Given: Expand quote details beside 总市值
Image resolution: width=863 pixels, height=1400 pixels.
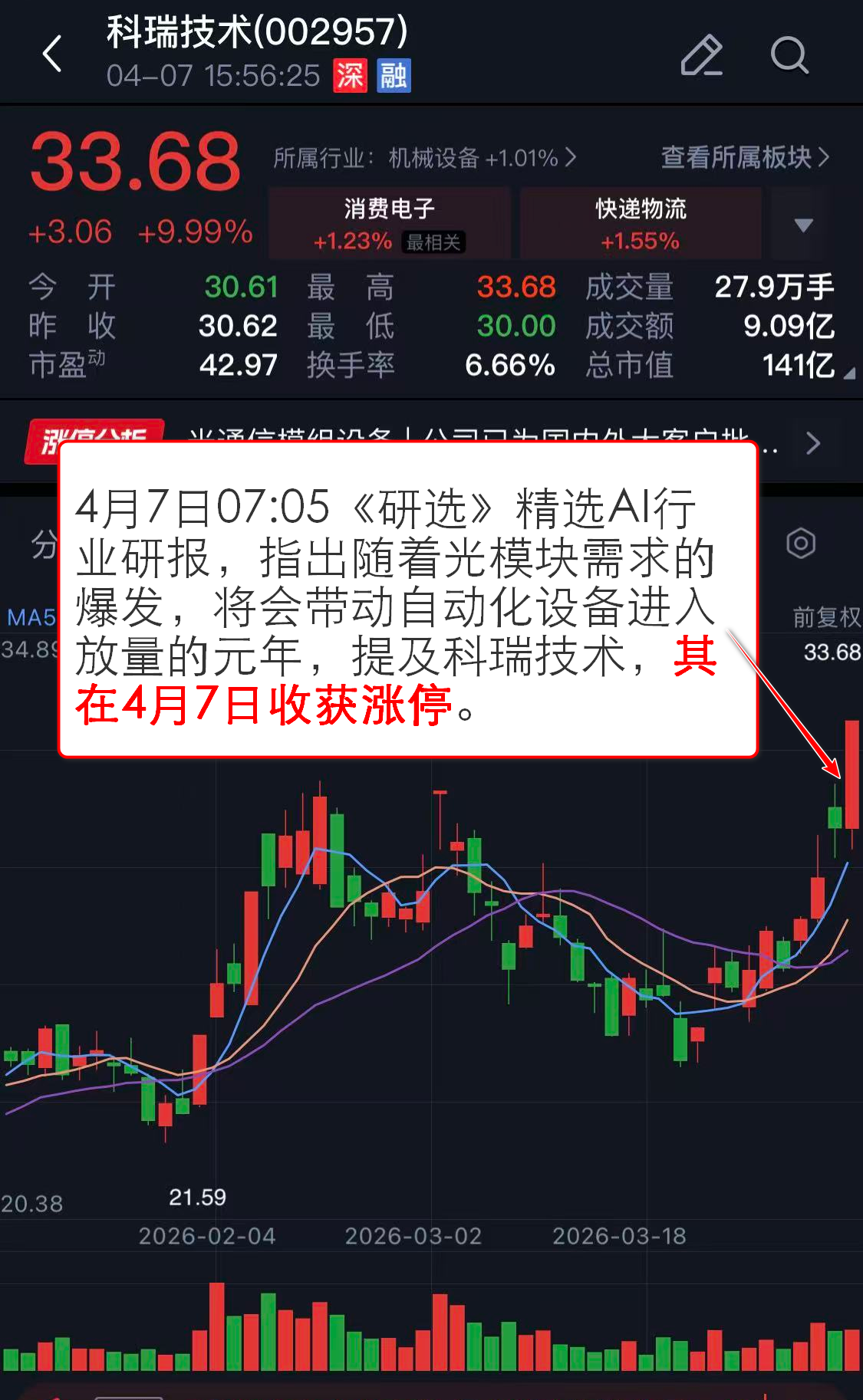Looking at the screenshot, I should pyautogui.click(x=848, y=373).
